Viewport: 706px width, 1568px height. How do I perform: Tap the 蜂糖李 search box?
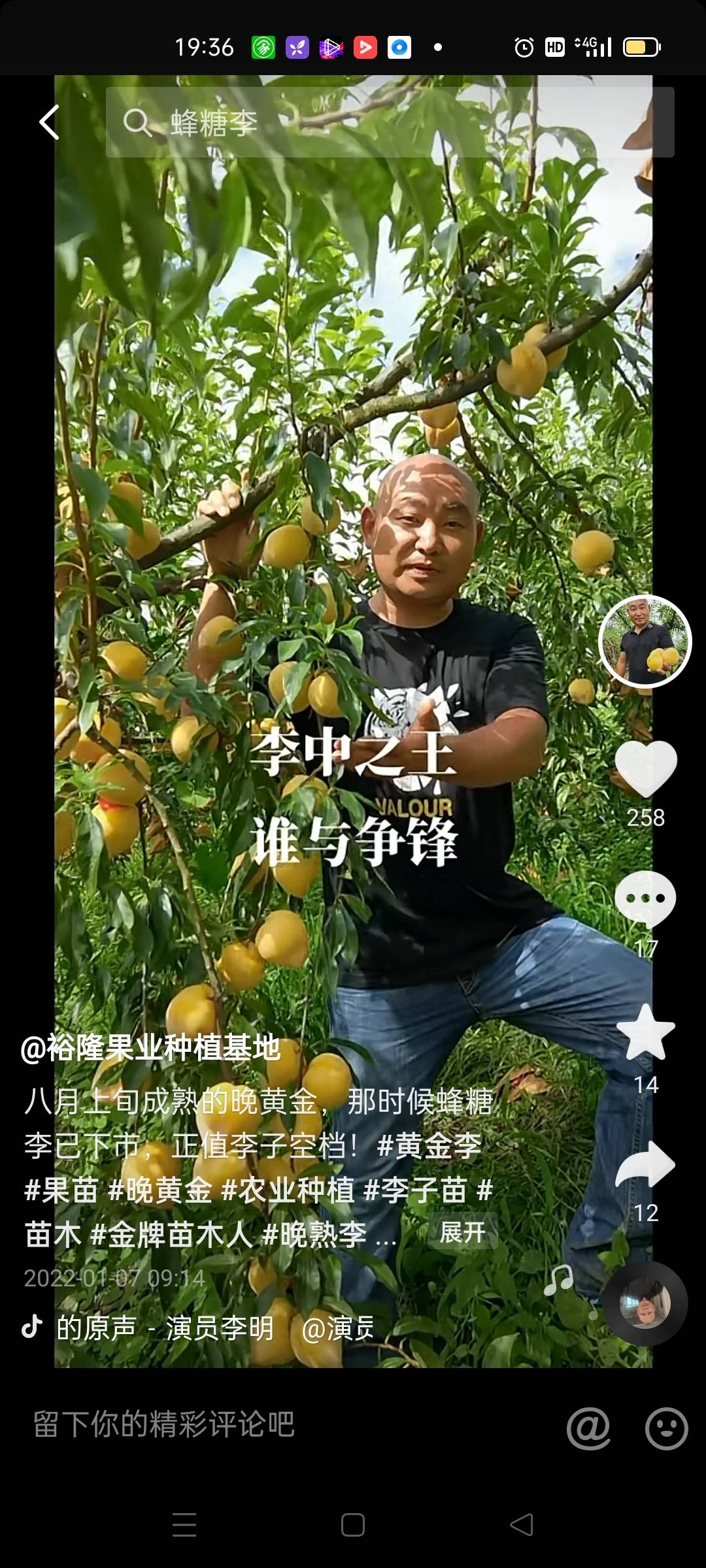click(390, 122)
